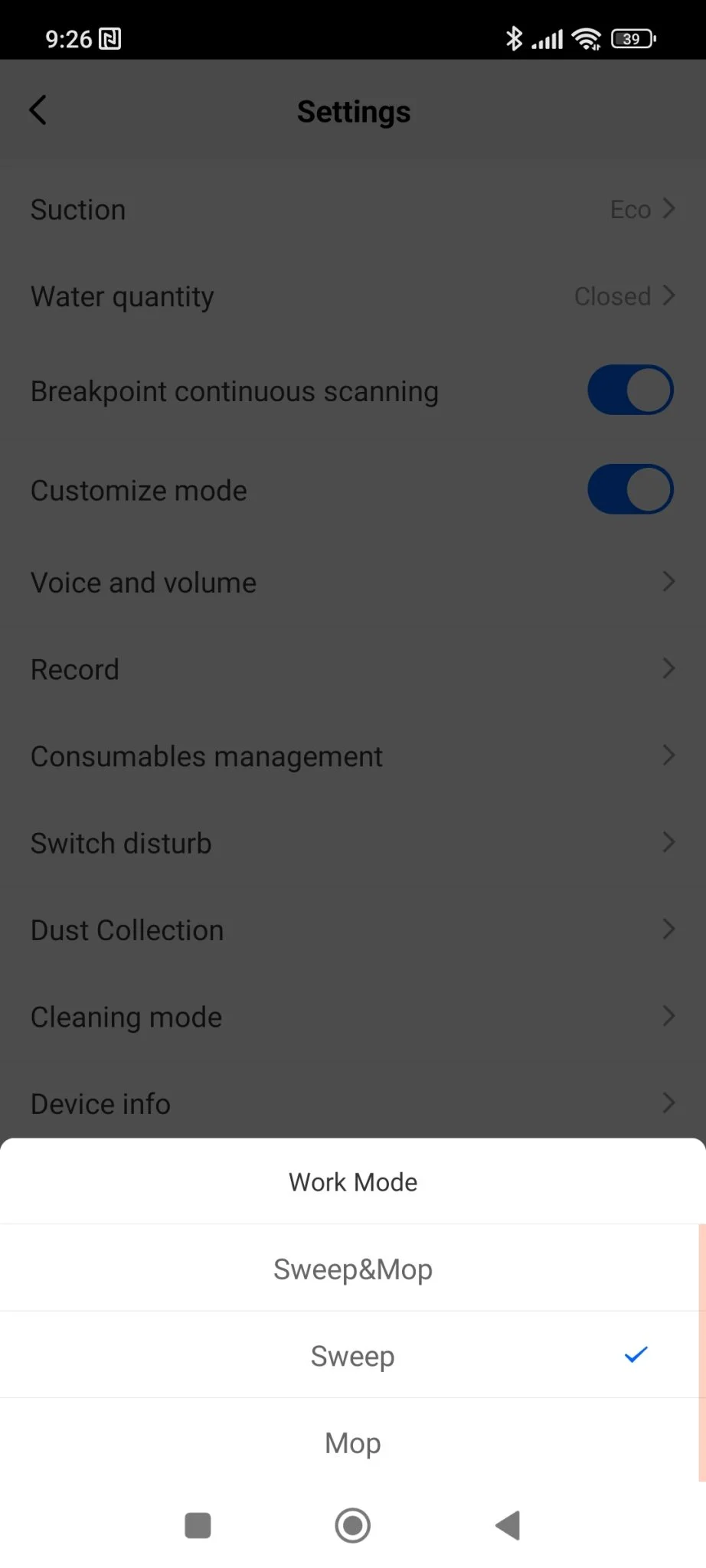The width and height of the screenshot is (706, 1568).
Task: Select Mop work mode
Action: 352,1443
